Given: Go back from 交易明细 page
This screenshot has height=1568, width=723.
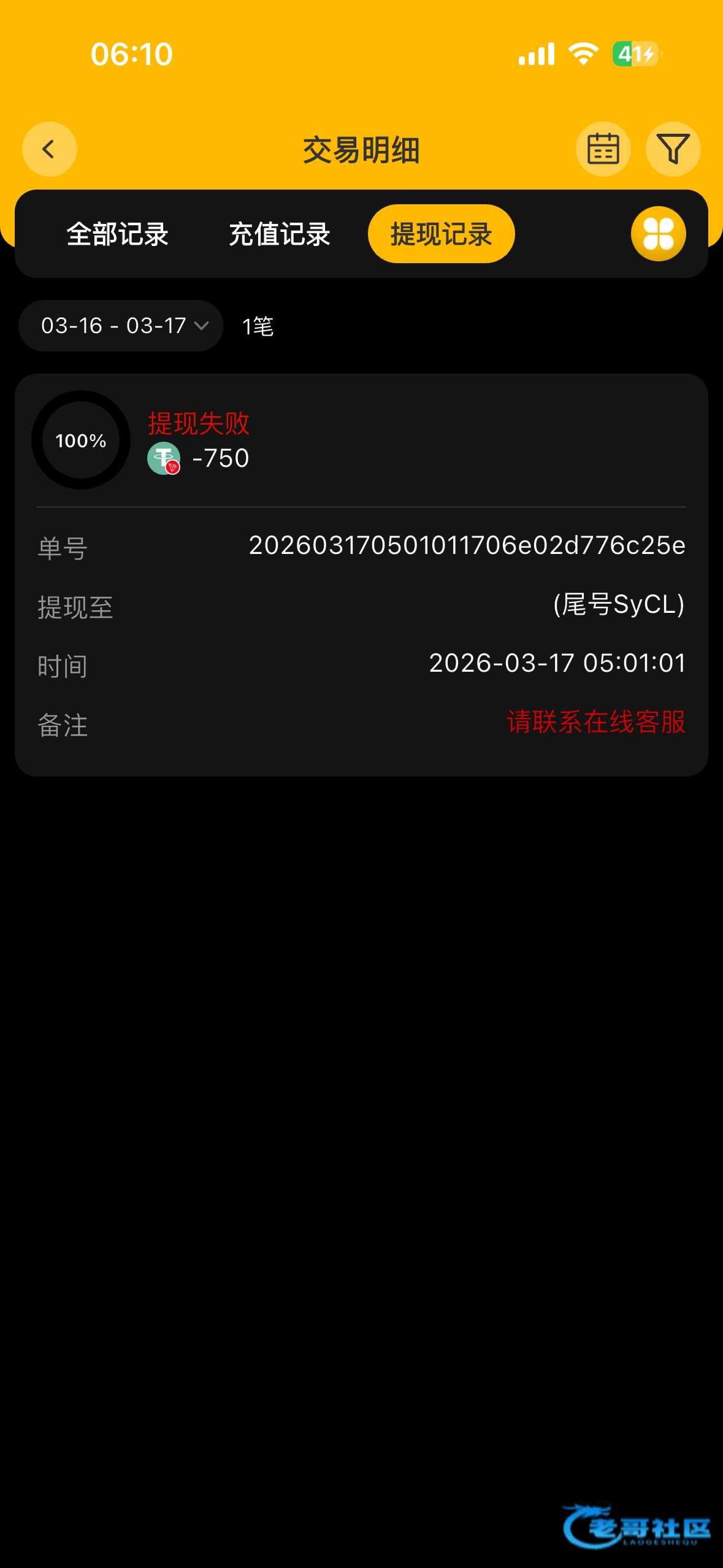Looking at the screenshot, I should click(49, 149).
